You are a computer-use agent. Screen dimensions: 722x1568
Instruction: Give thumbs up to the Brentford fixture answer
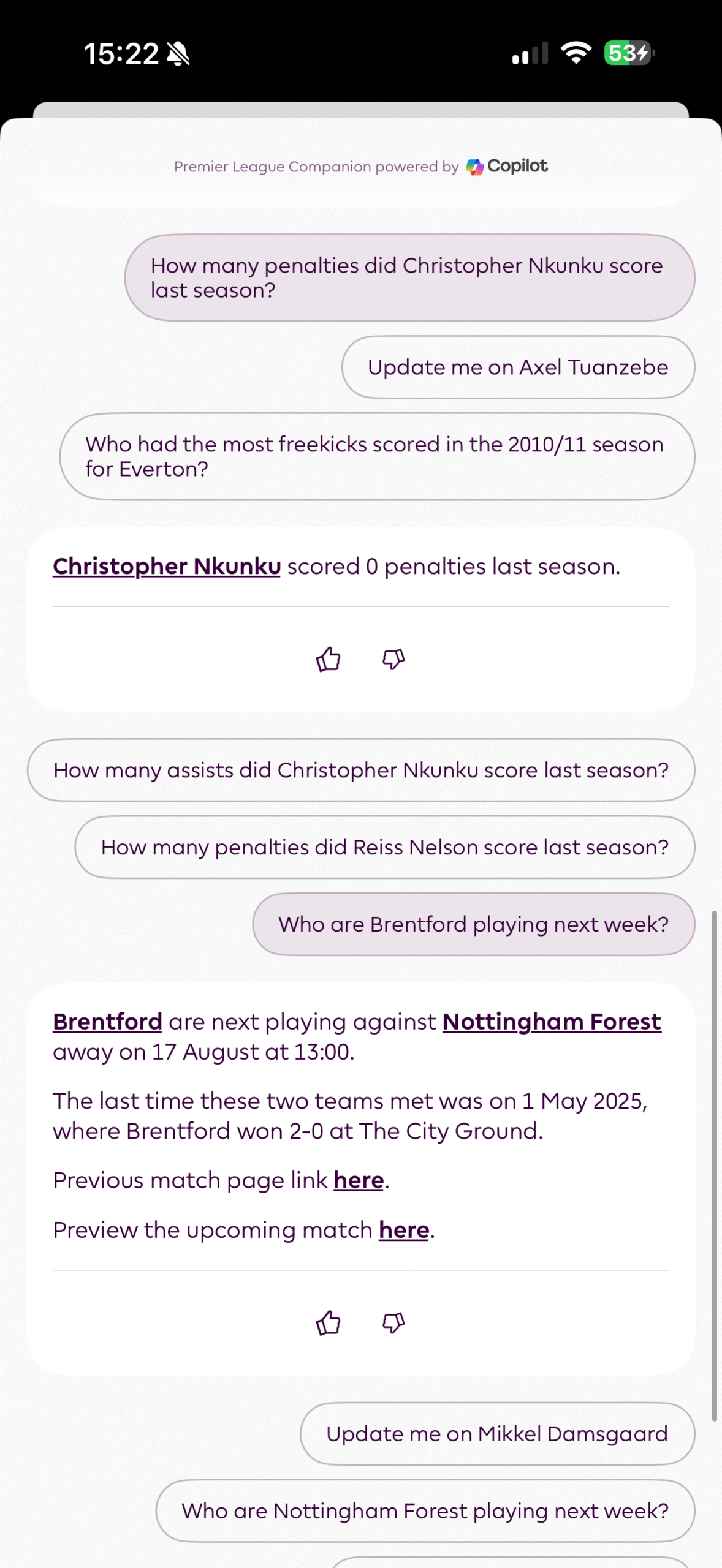click(x=328, y=1323)
